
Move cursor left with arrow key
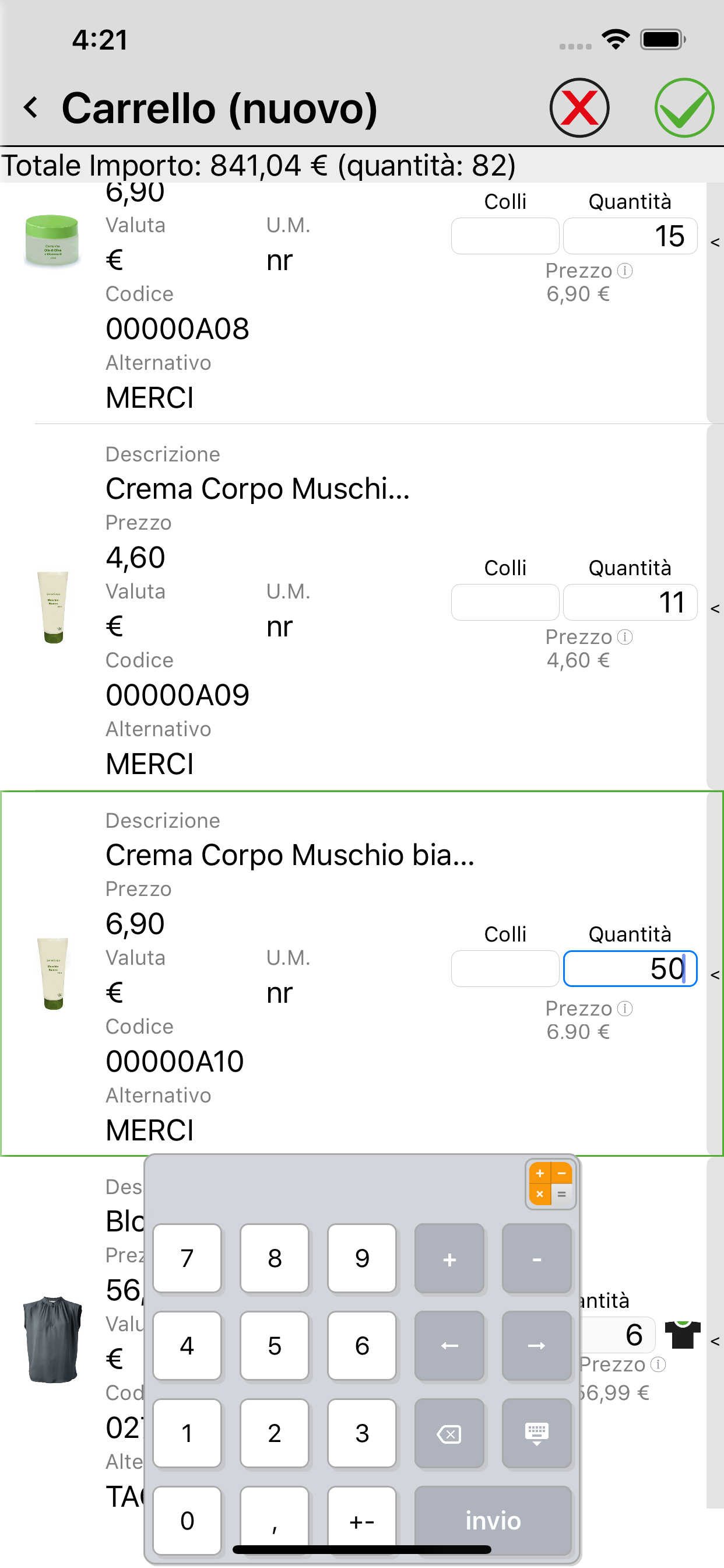(x=449, y=1346)
